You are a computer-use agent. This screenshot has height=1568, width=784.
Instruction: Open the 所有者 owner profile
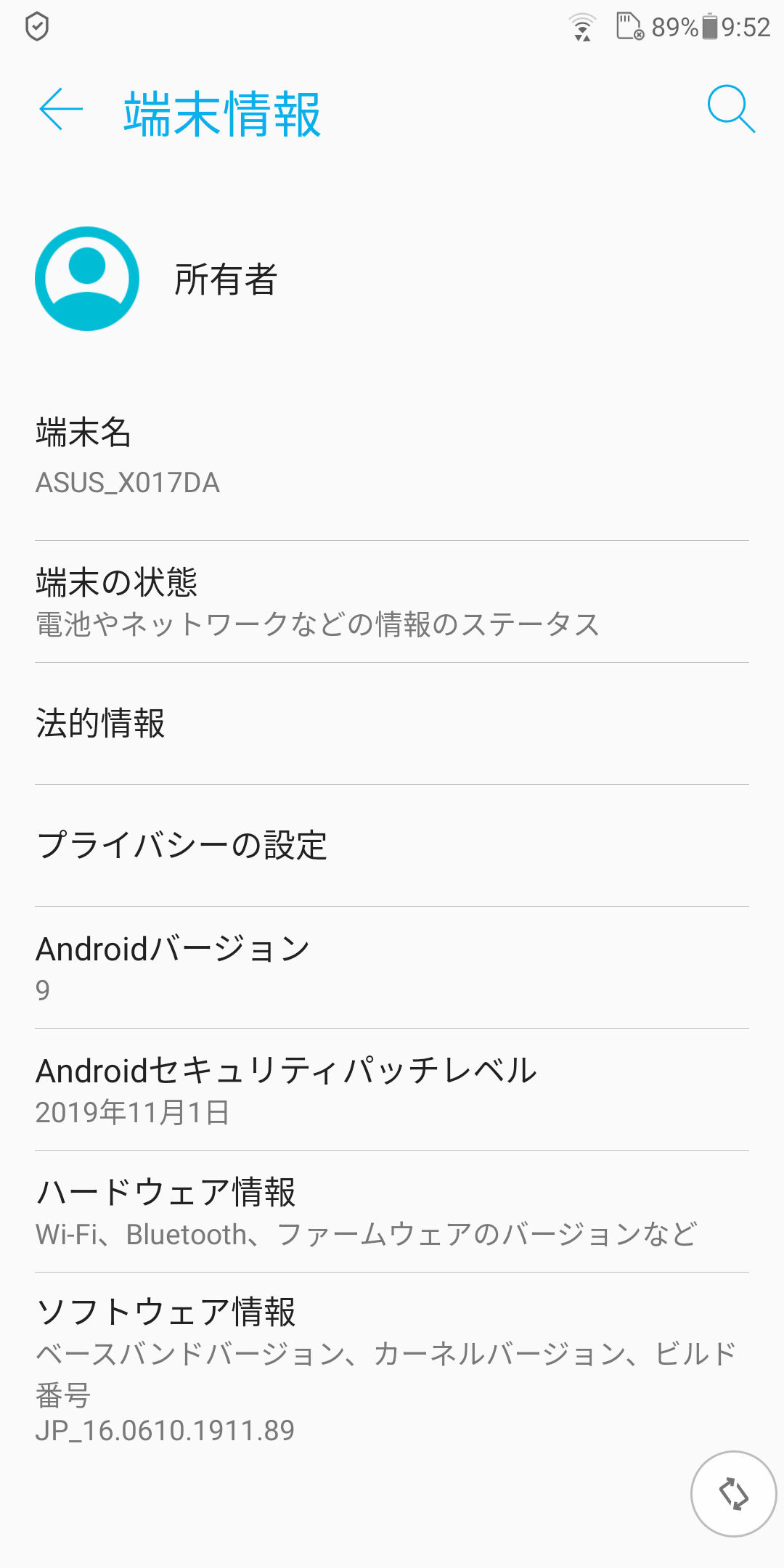point(392,279)
